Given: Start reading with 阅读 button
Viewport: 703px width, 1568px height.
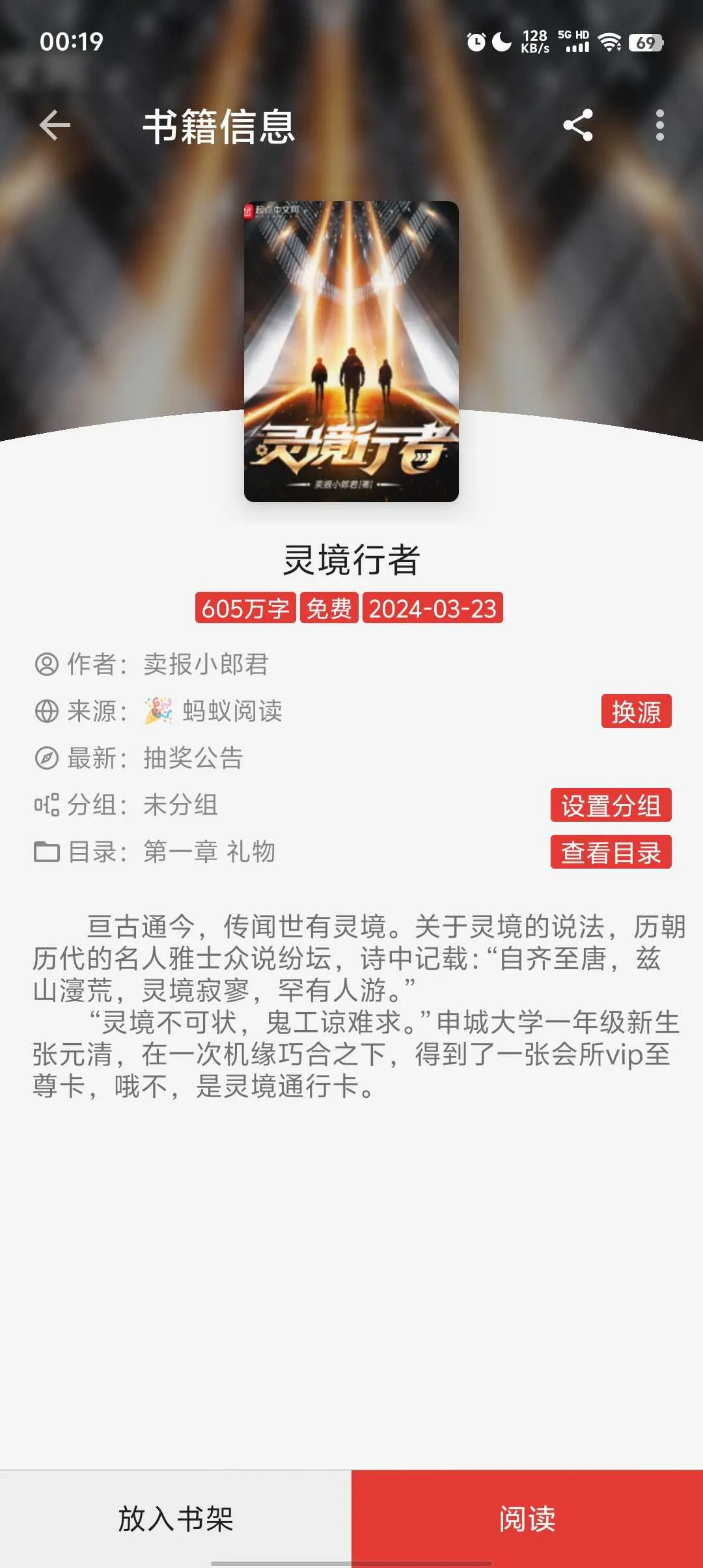Looking at the screenshot, I should pyautogui.click(x=527, y=1519).
